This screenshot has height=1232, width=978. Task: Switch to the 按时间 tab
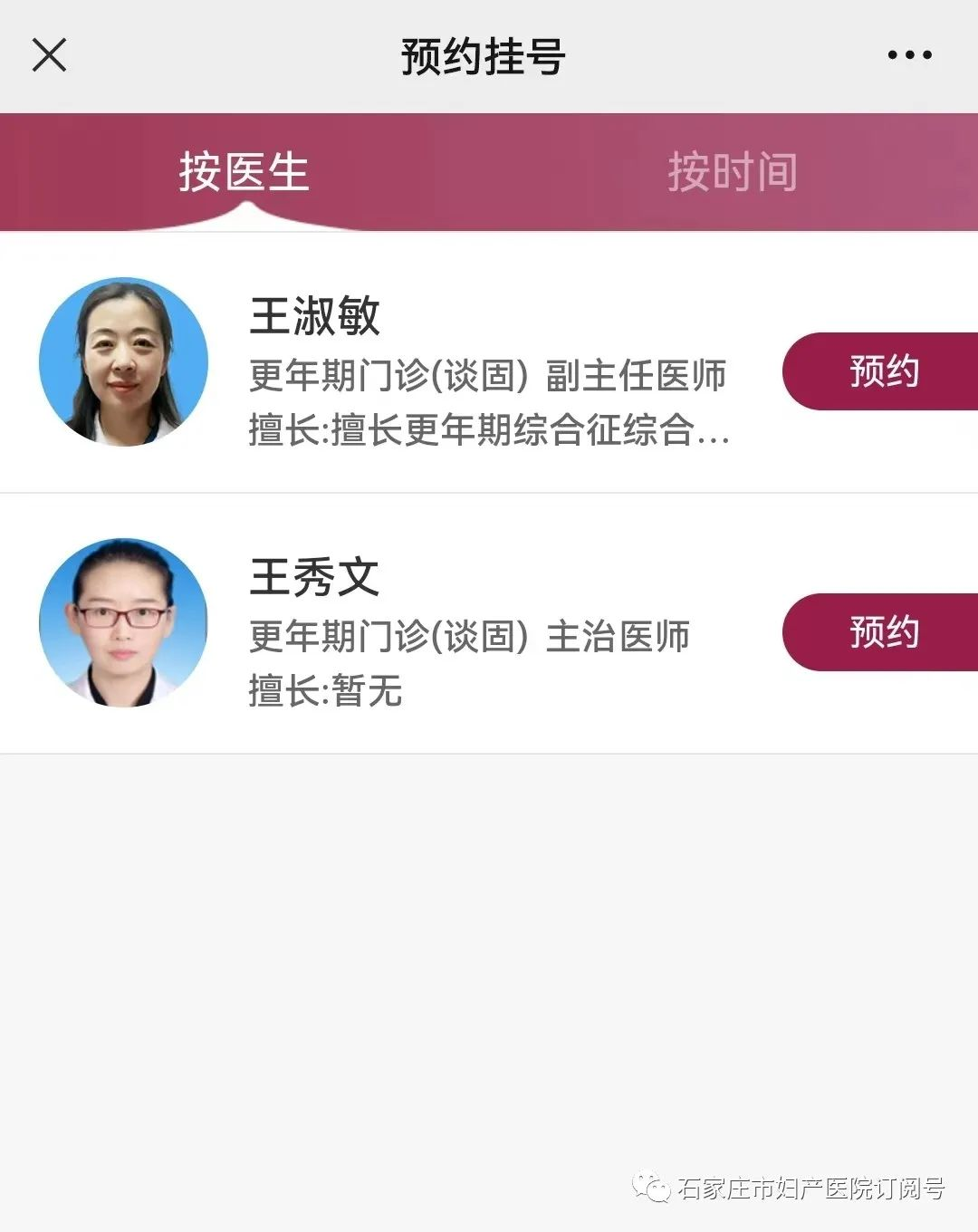(x=733, y=171)
